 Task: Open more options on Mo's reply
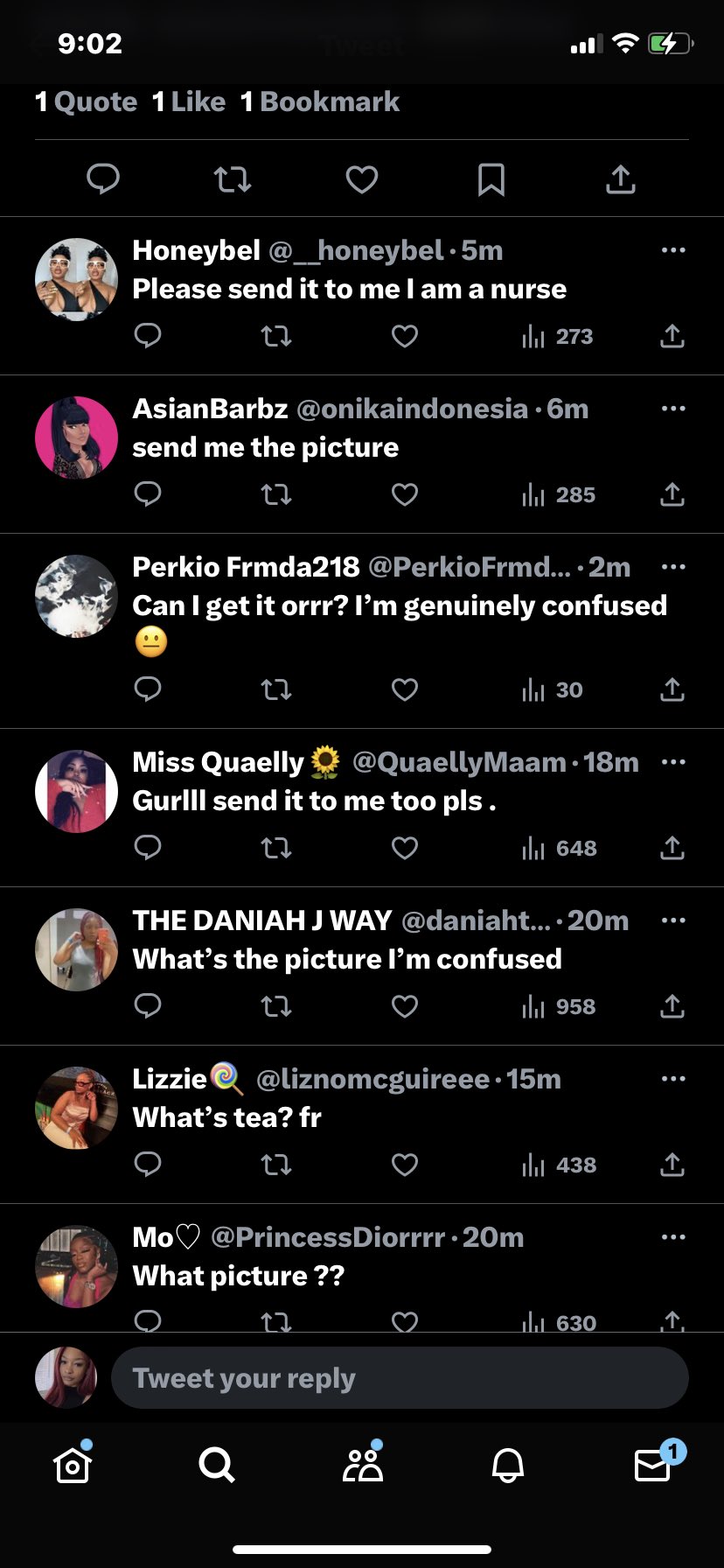[x=672, y=1237]
